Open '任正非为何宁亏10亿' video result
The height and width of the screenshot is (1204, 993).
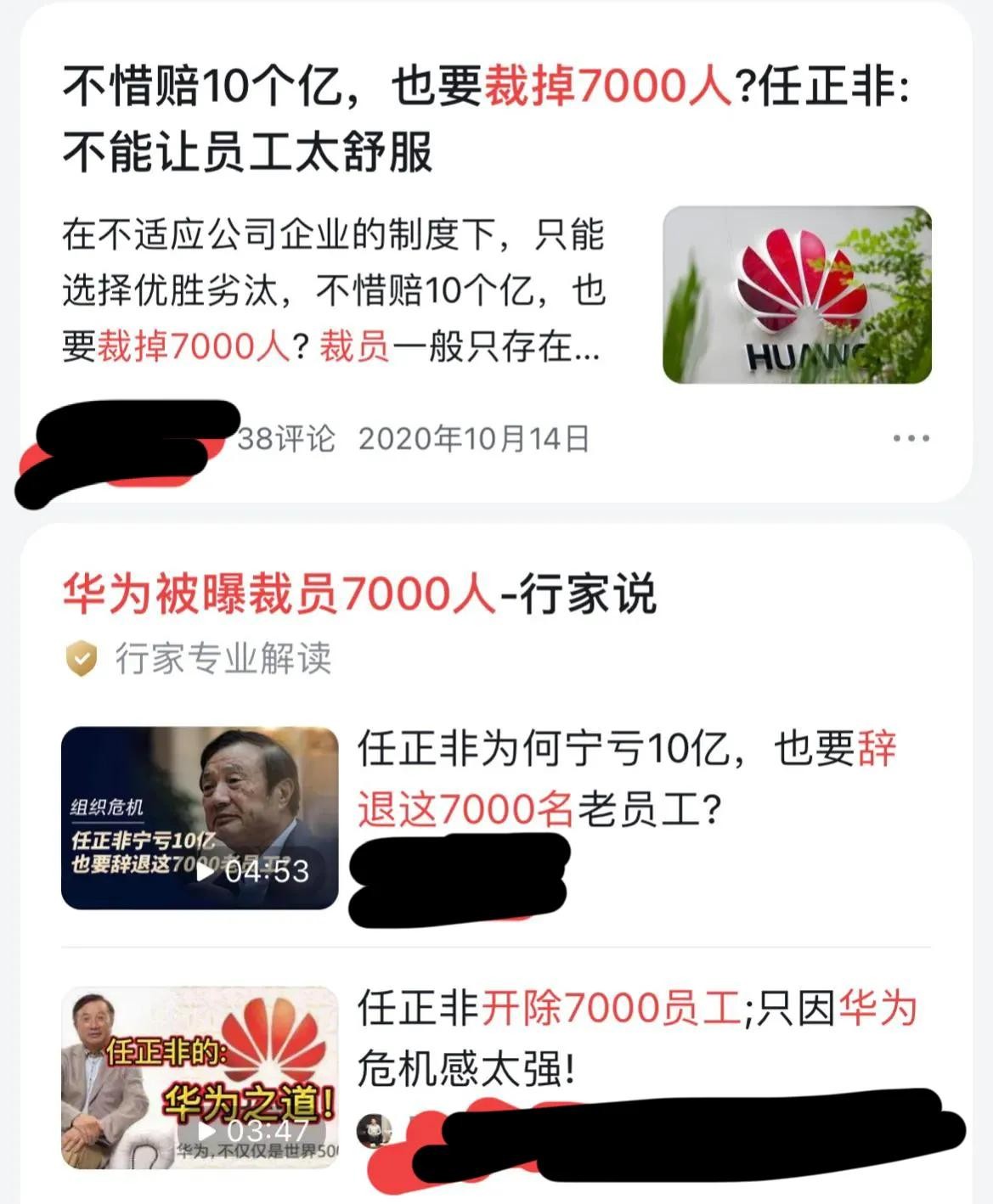(x=626, y=778)
